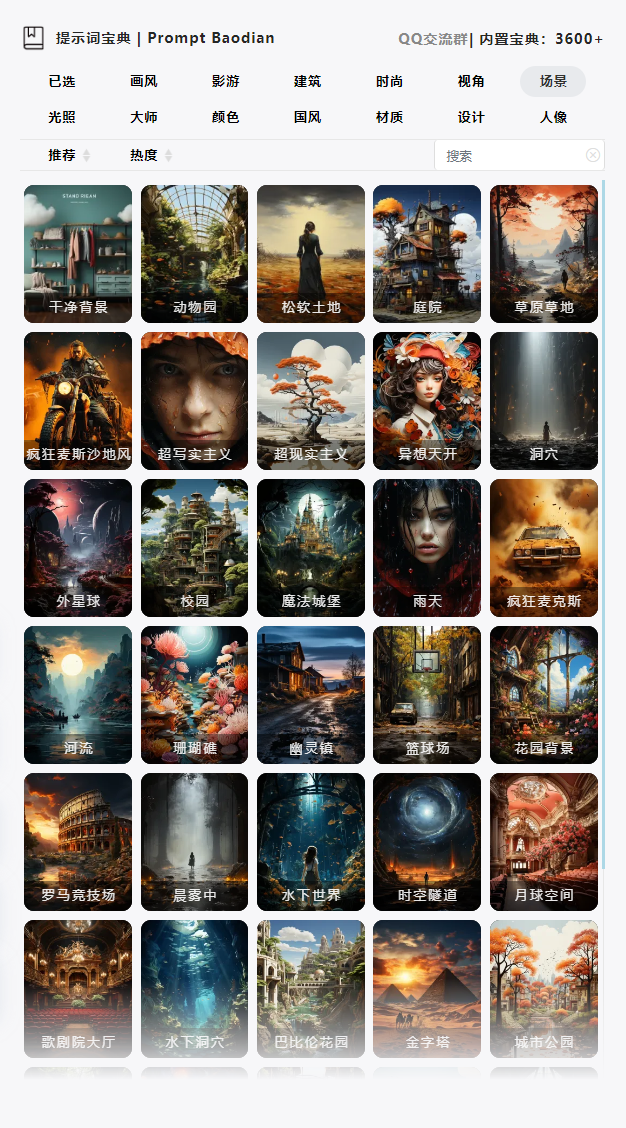Pick the 动物园 scene card

click(194, 253)
